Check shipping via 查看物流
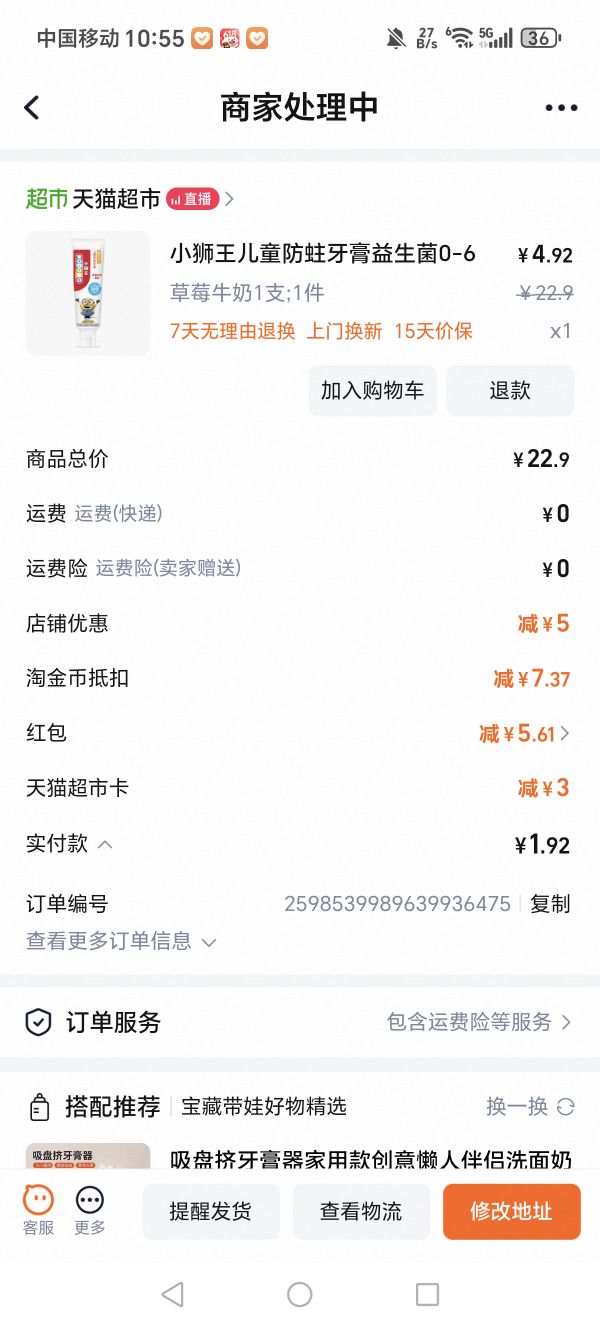 (361, 1212)
